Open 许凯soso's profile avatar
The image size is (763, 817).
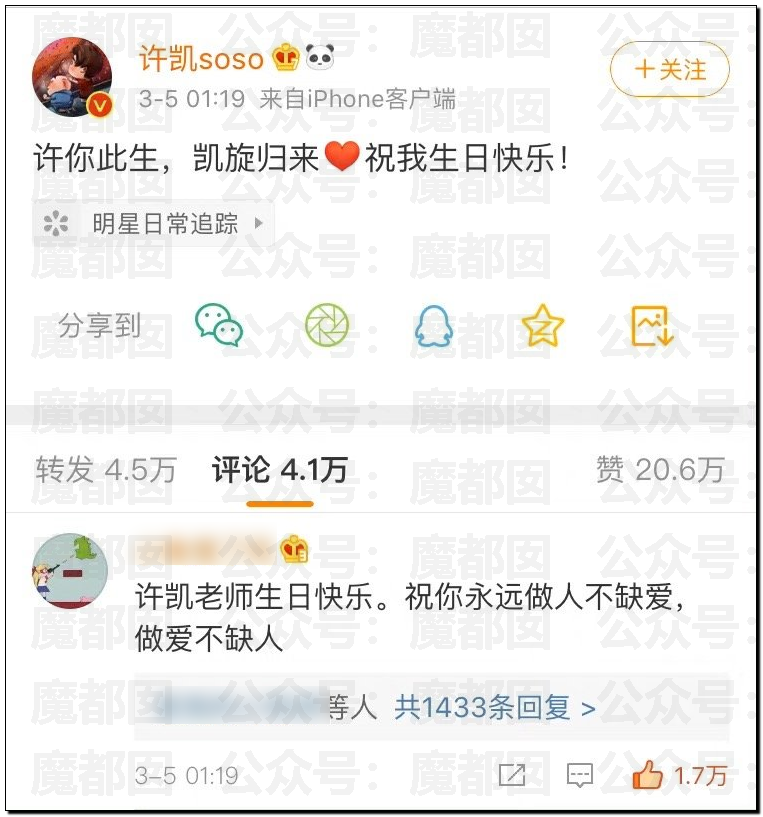coord(72,78)
